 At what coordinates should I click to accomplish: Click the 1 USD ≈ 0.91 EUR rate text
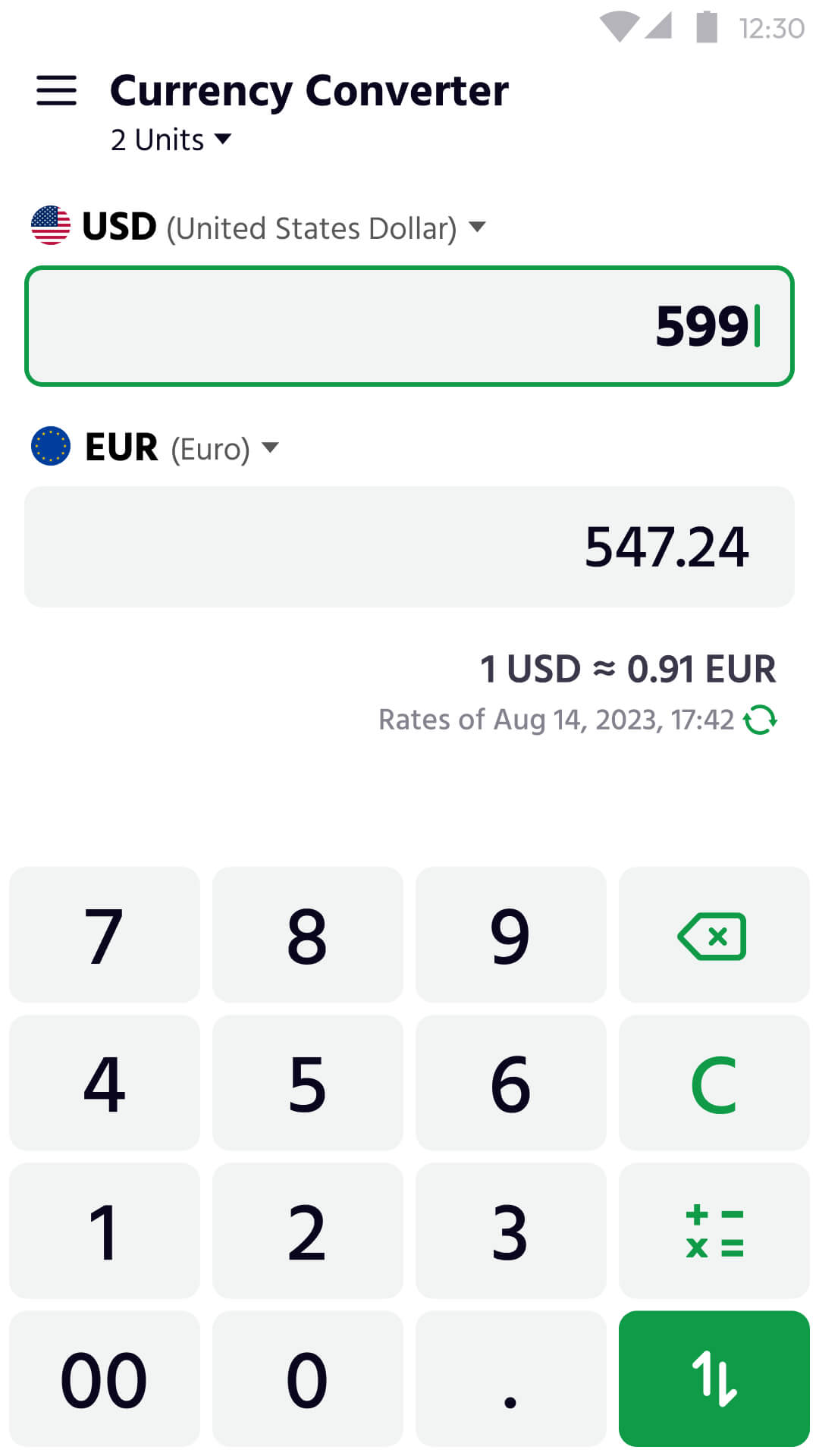click(628, 669)
